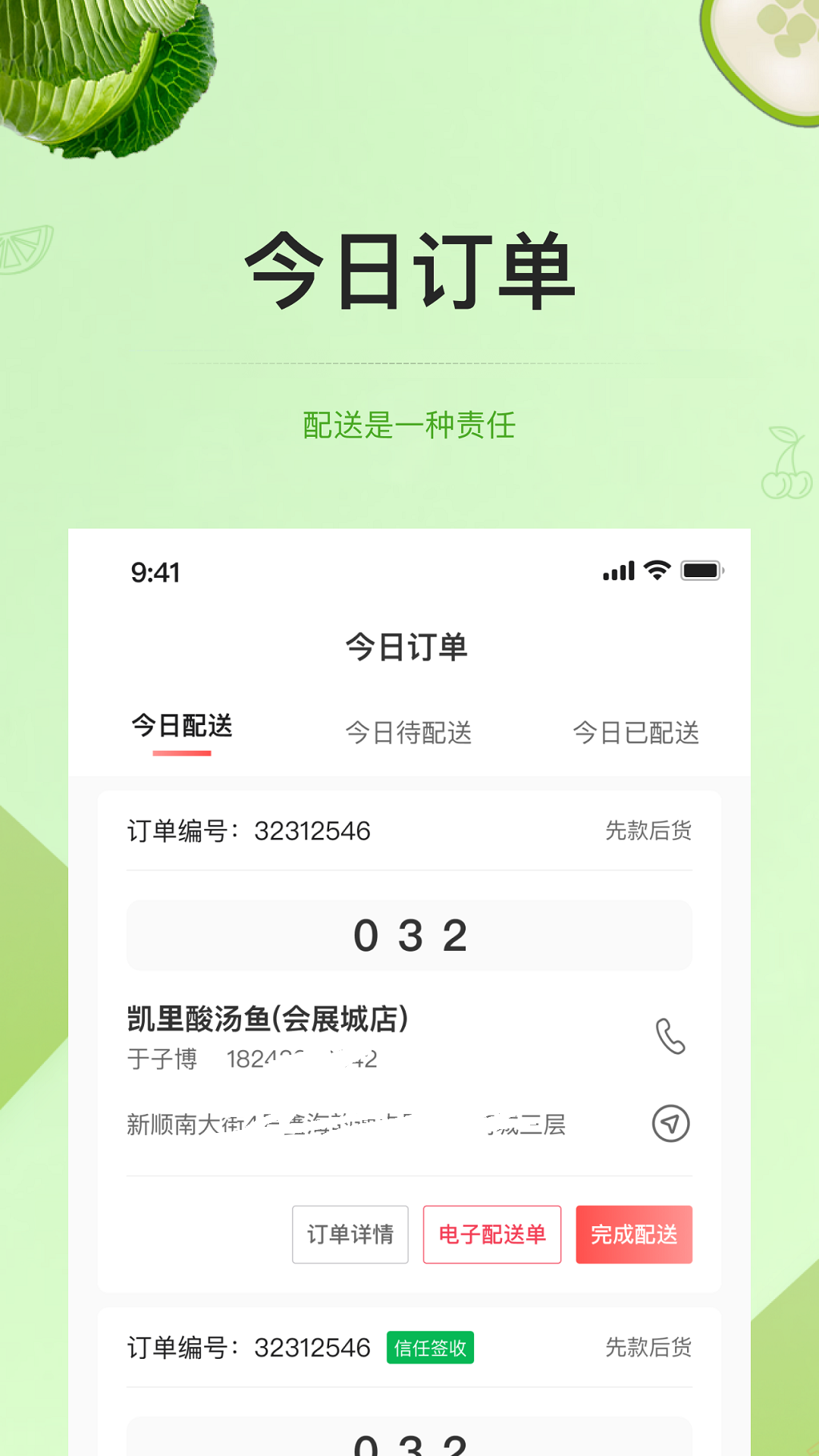Select the 今日配送 tab
This screenshot has width=819, height=1456.
click(182, 726)
